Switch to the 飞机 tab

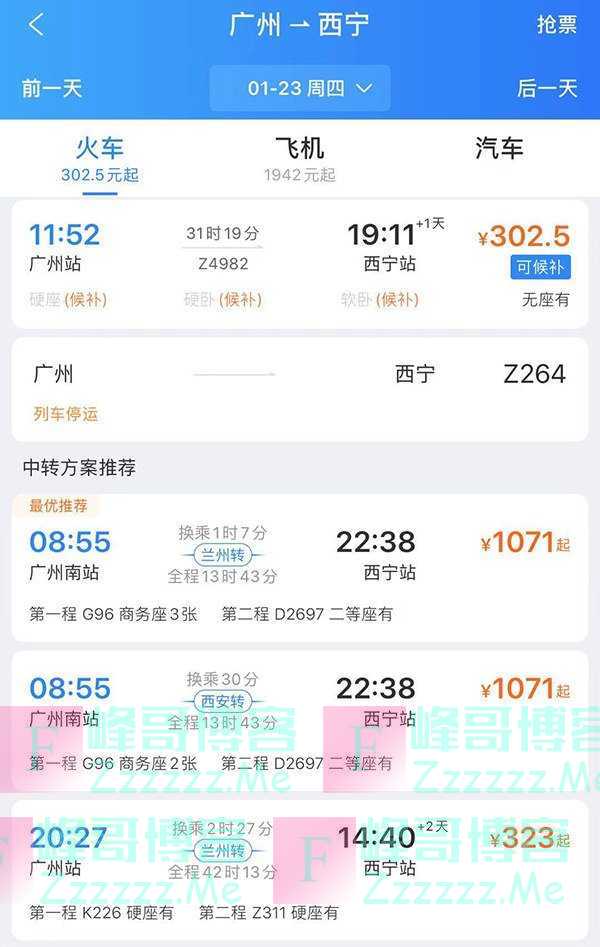[300, 158]
